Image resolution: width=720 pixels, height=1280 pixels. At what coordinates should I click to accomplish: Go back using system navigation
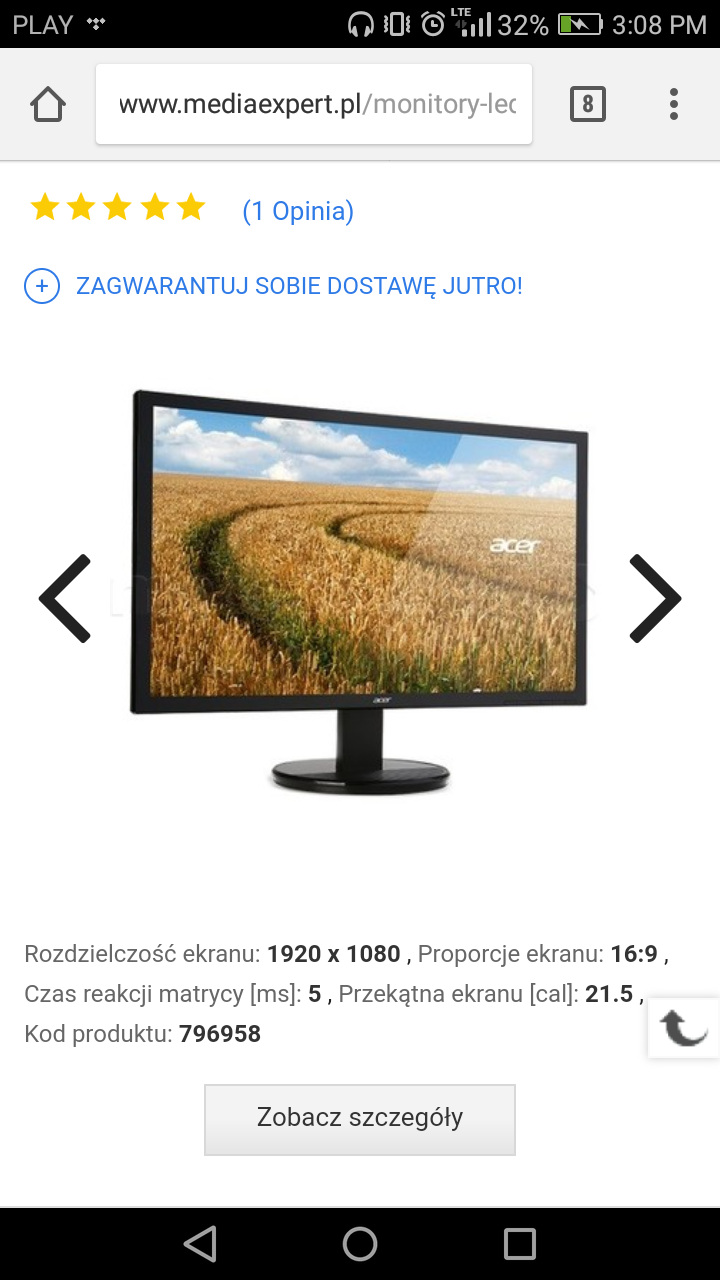(x=200, y=1244)
